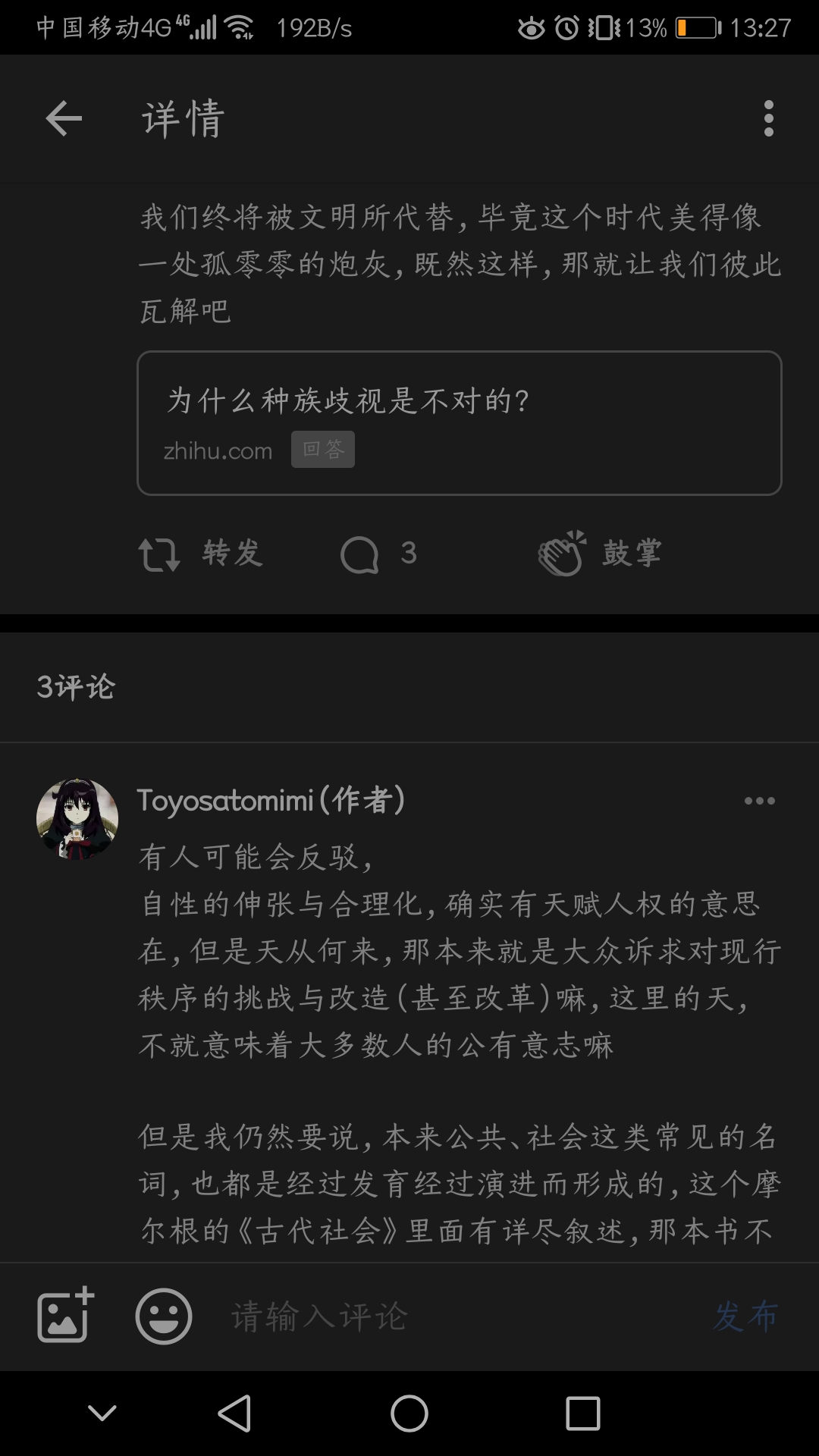This screenshot has width=819, height=1456.
Task: Applaud the post with 鼓掌
Action: pyautogui.click(x=600, y=554)
